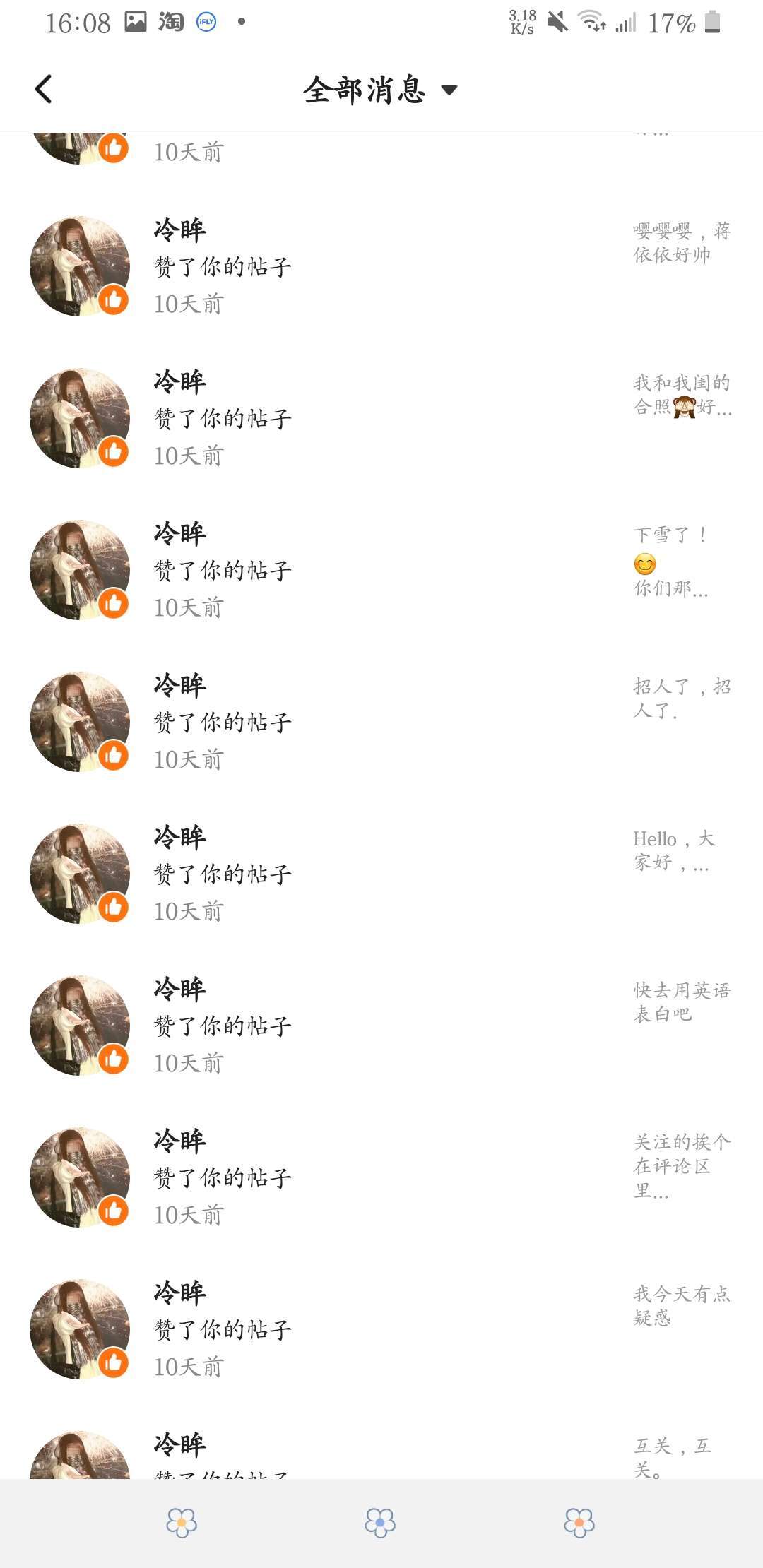Open 冷眸's like on 我和我闺的合照 post
The width and height of the screenshot is (763, 1568).
(381, 419)
